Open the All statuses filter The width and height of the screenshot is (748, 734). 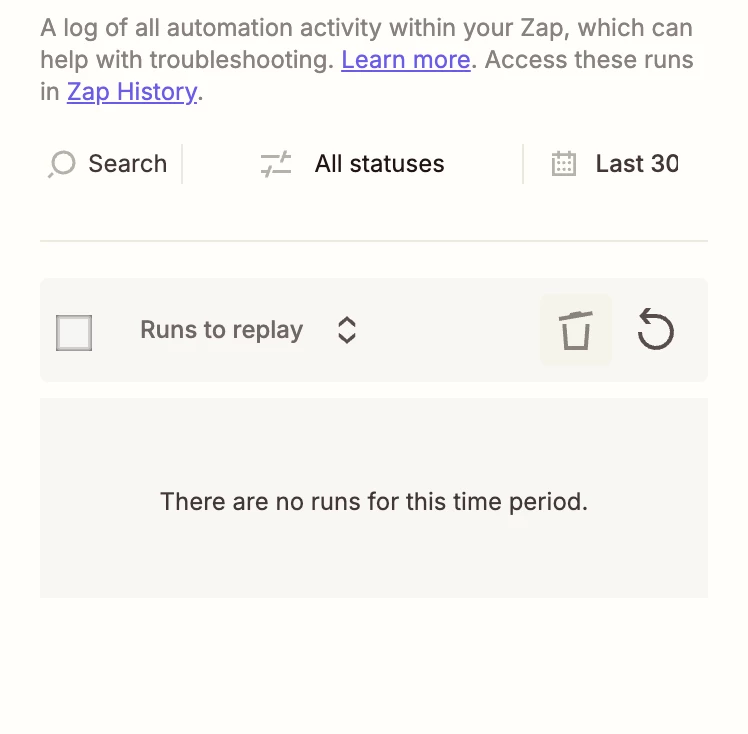tap(353, 164)
